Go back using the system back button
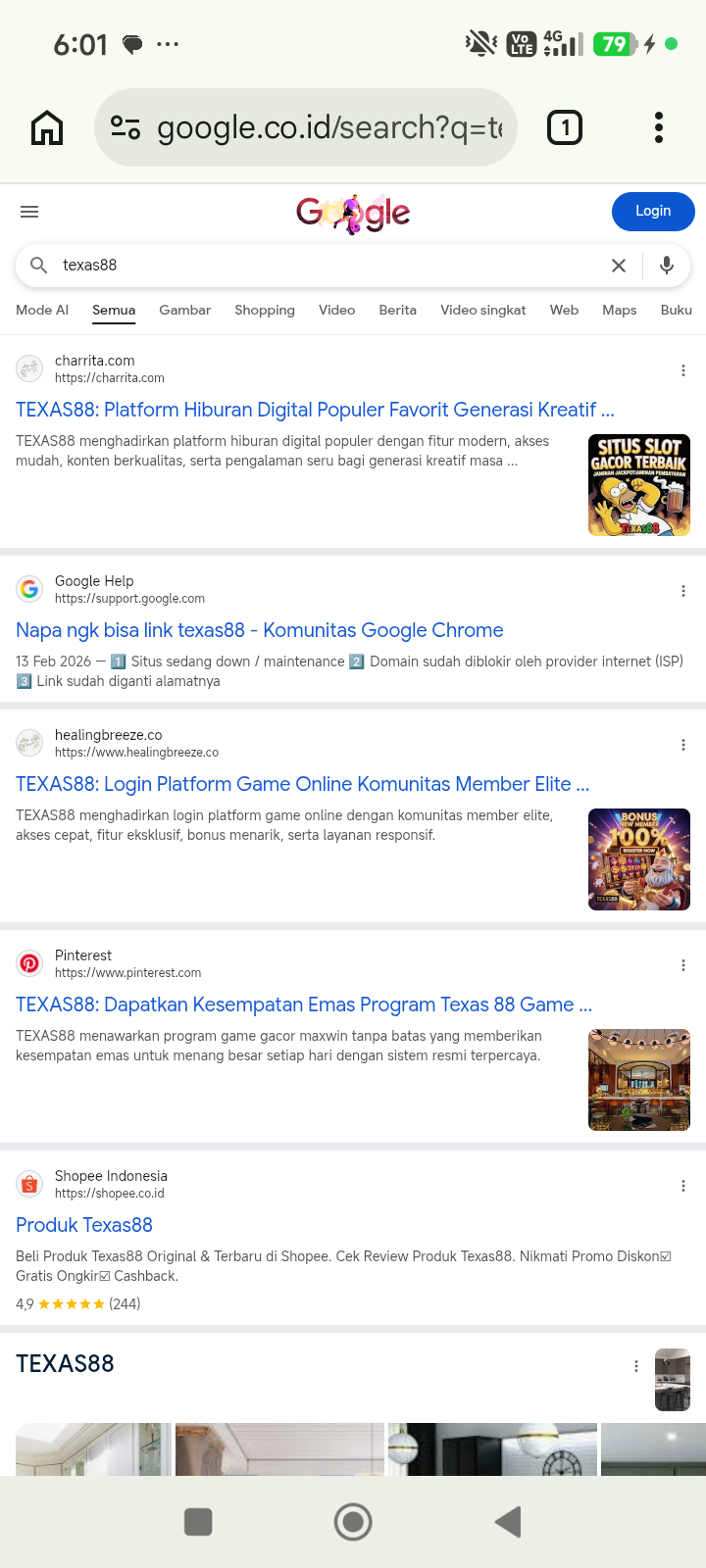The height and width of the screenshot is (1568, 706). tap(508, 1522)
